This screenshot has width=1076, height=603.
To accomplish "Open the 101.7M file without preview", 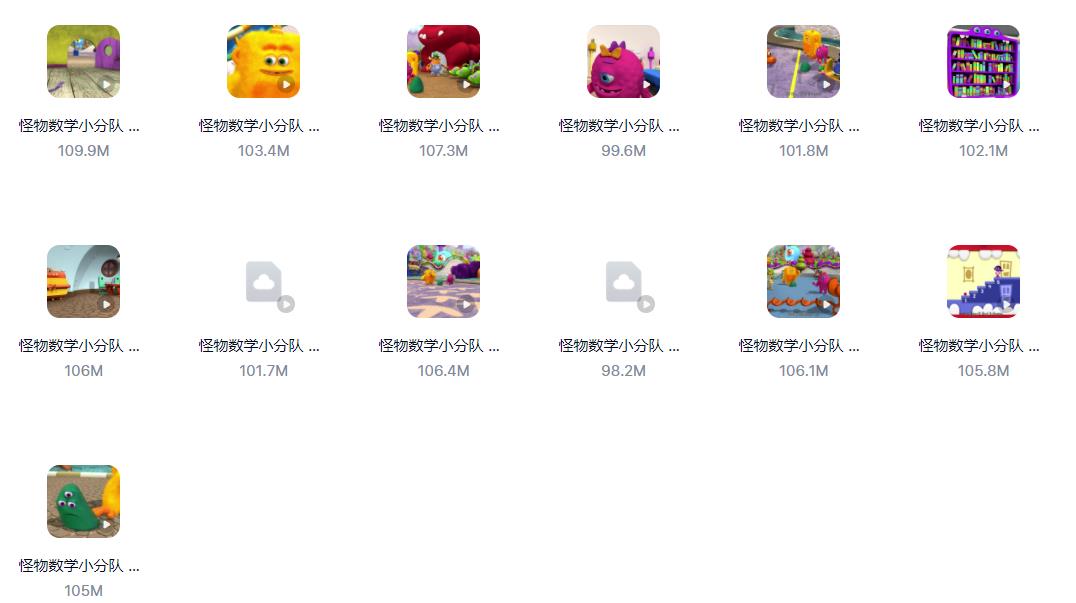I will (263, 282).
